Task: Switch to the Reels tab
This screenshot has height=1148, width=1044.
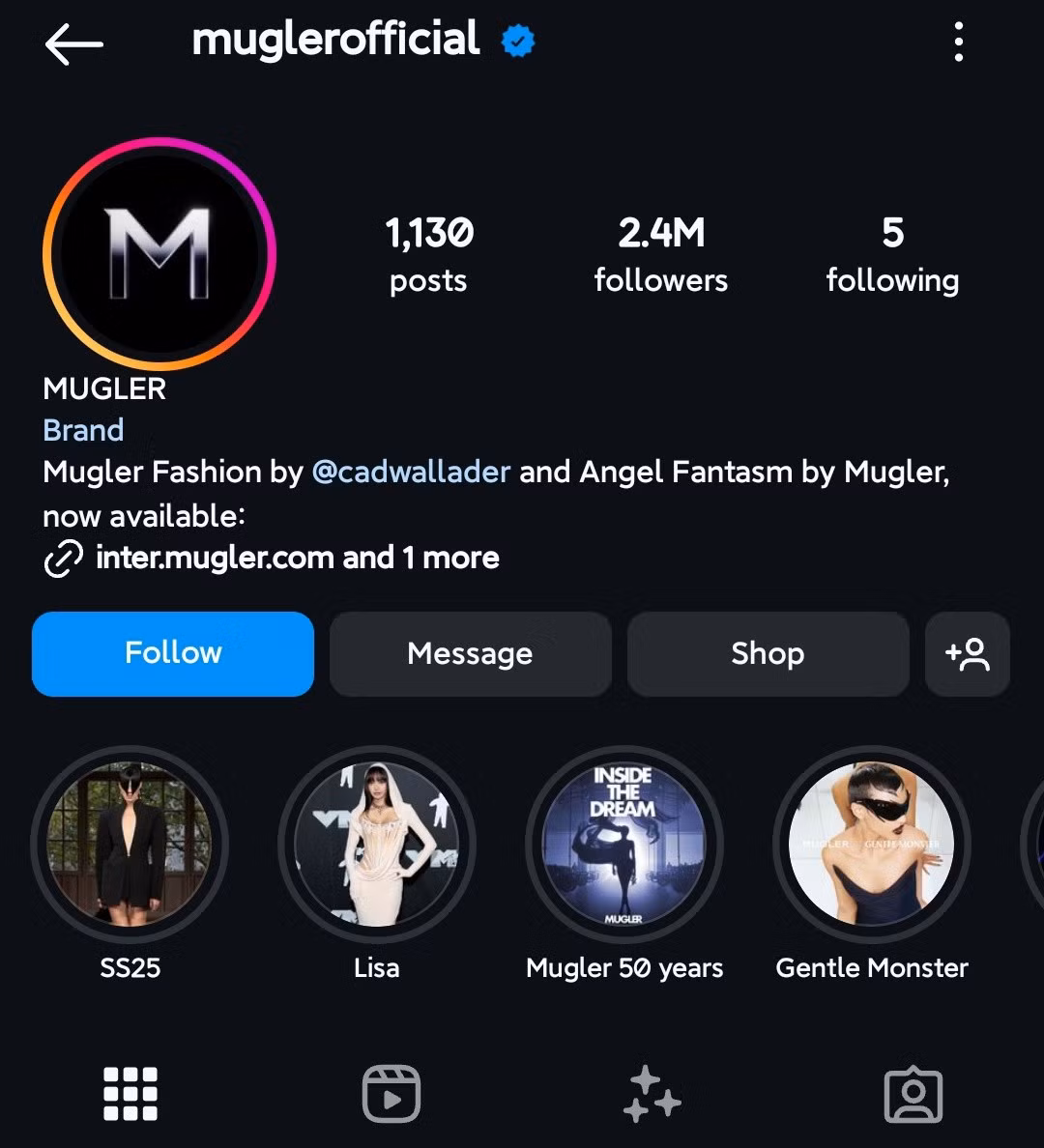Action: (391, 1094)
